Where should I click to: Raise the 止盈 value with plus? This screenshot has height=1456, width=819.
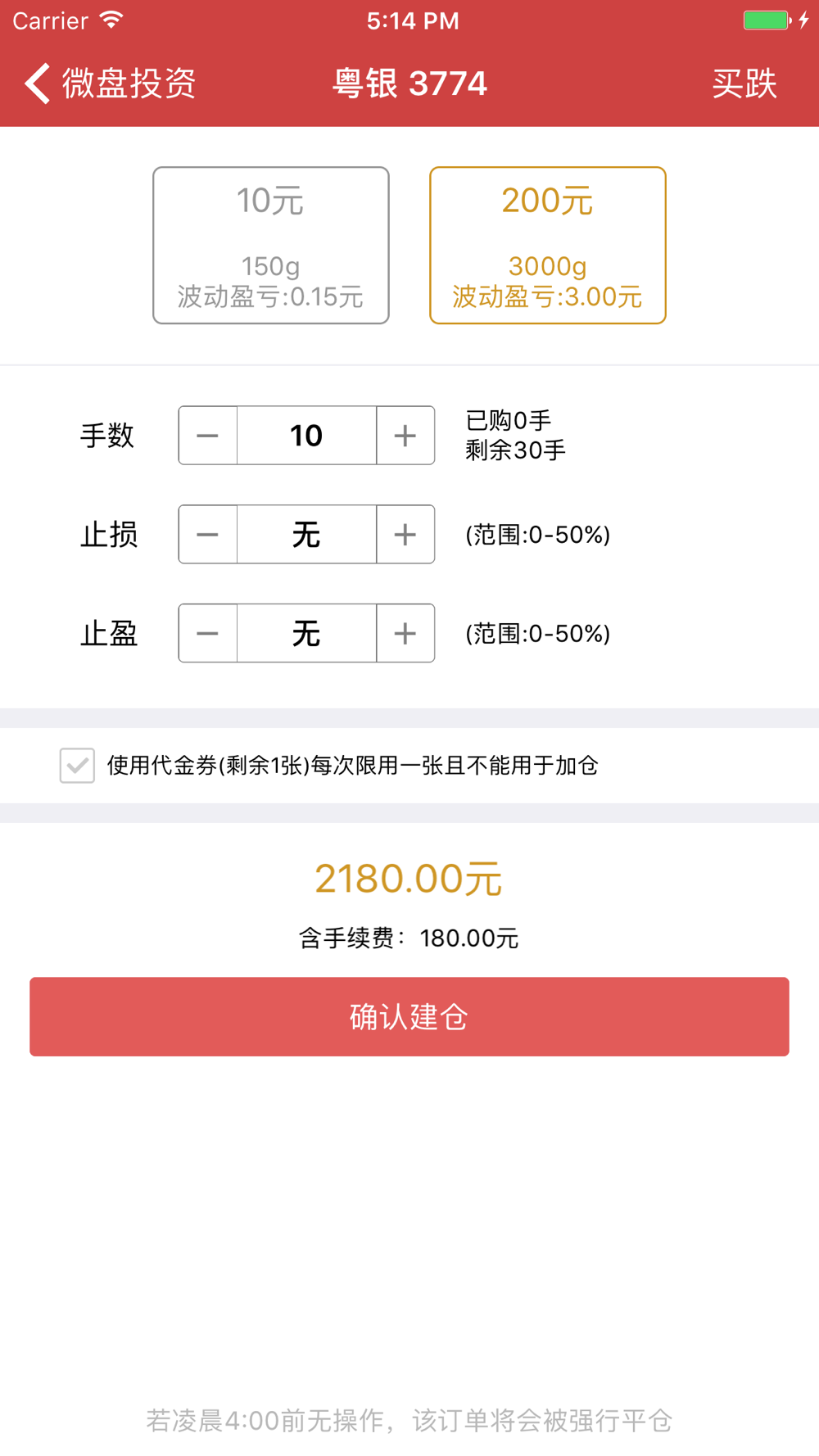tap(405, 633)
